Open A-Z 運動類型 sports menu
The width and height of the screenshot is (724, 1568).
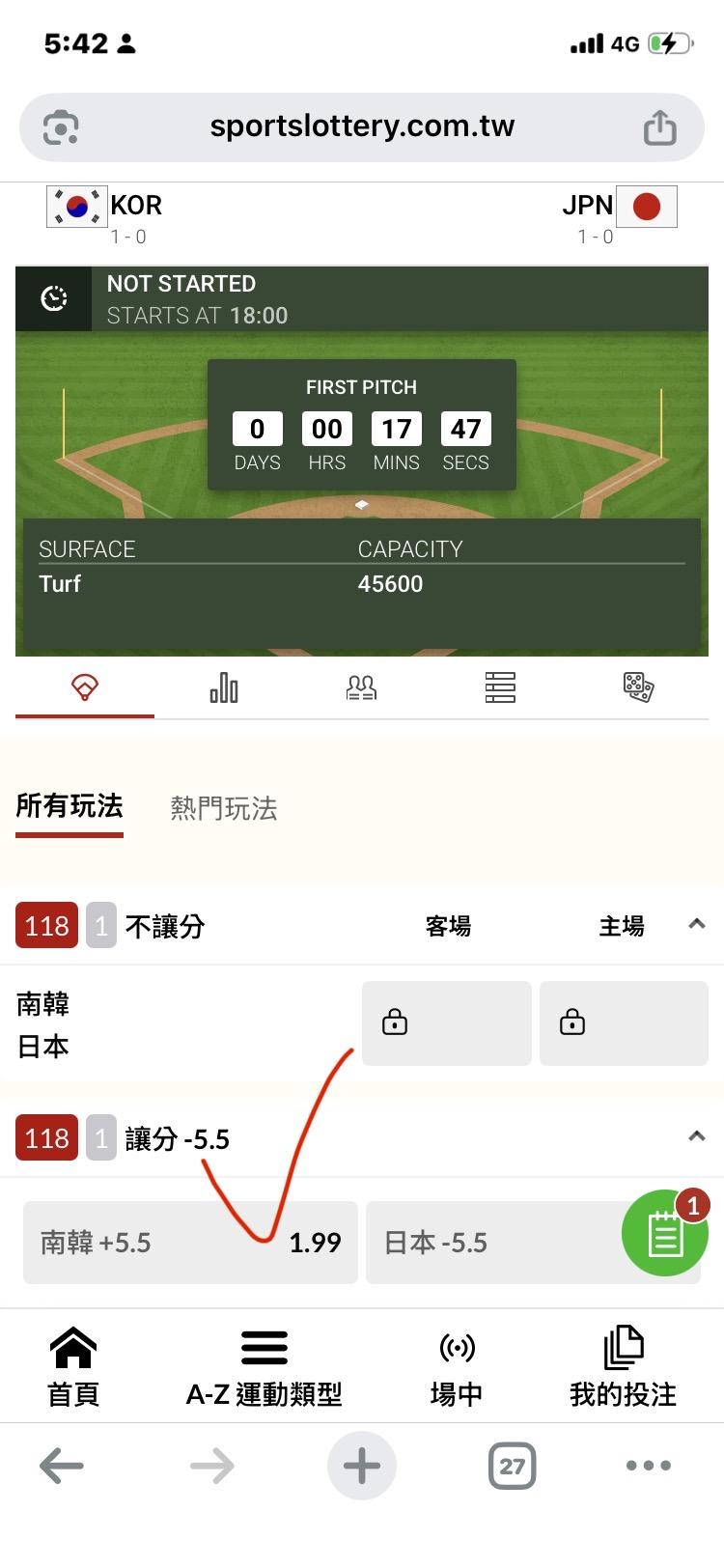point(264,1366)
